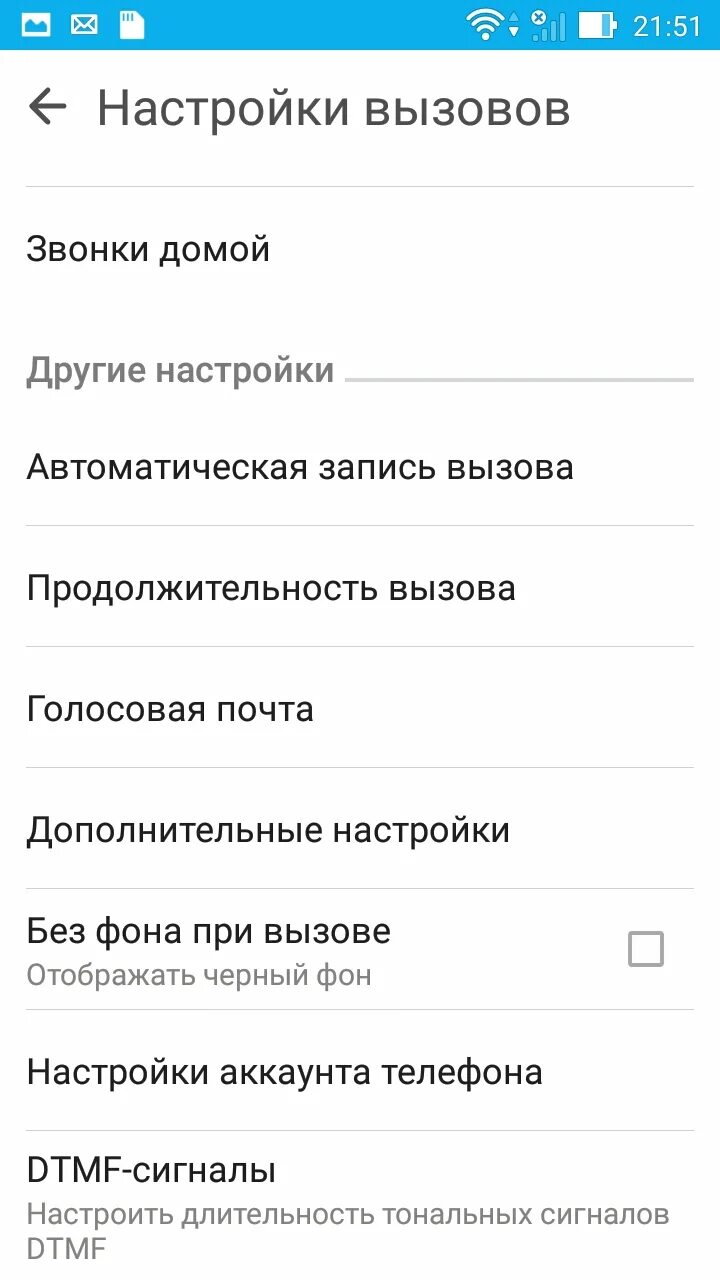Open Голосовая почта settings
The image size is (720, 1280).
pos(360,708)
